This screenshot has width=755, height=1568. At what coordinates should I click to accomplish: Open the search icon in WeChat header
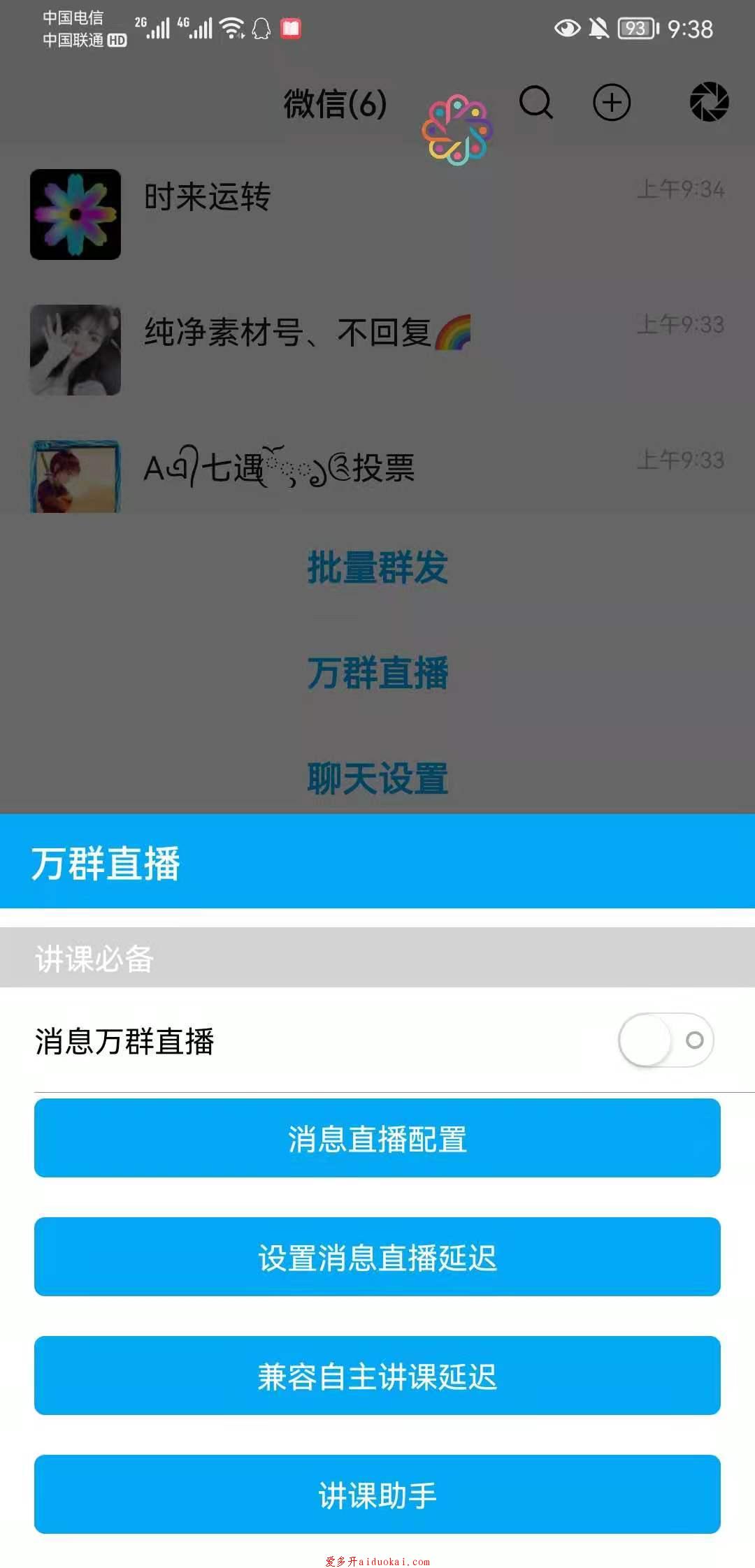tap(536, 103)
